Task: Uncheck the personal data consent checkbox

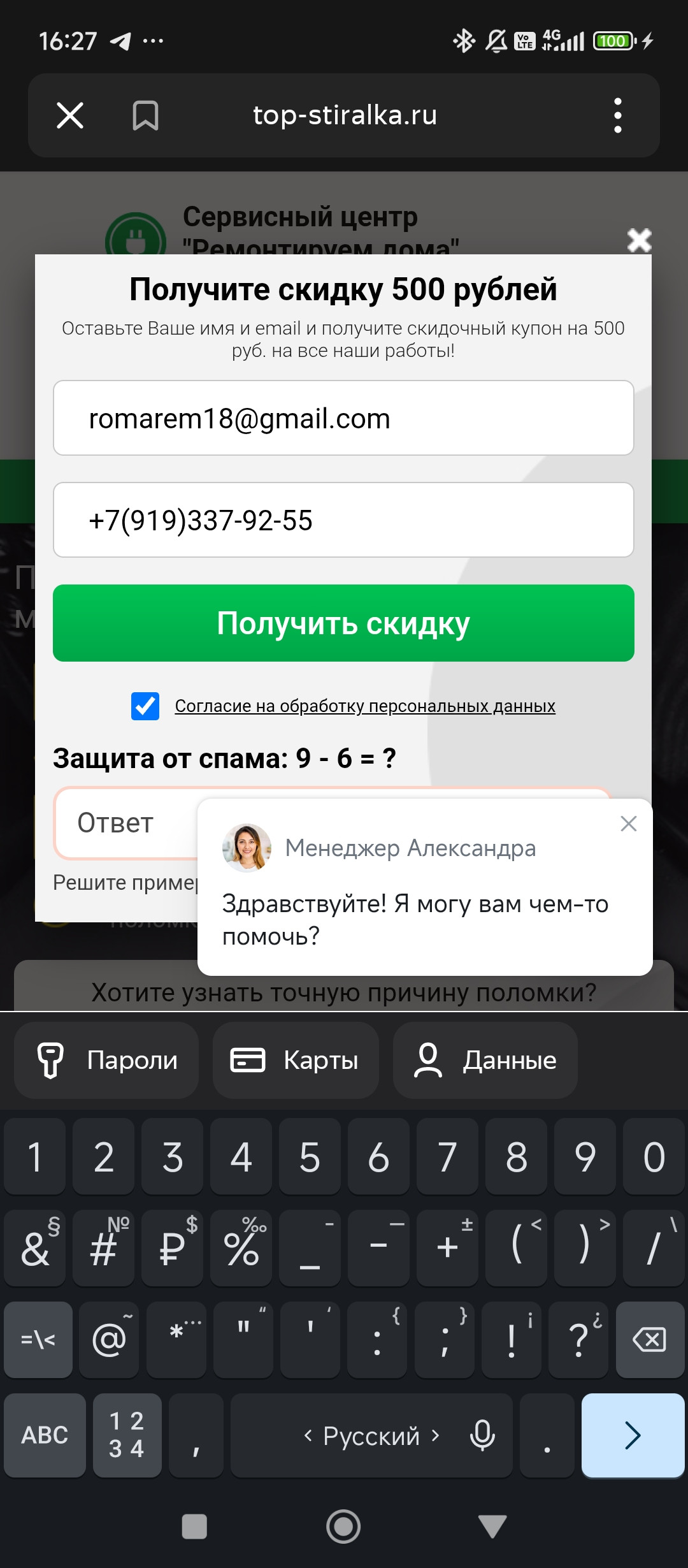Action: coord(145,706)
